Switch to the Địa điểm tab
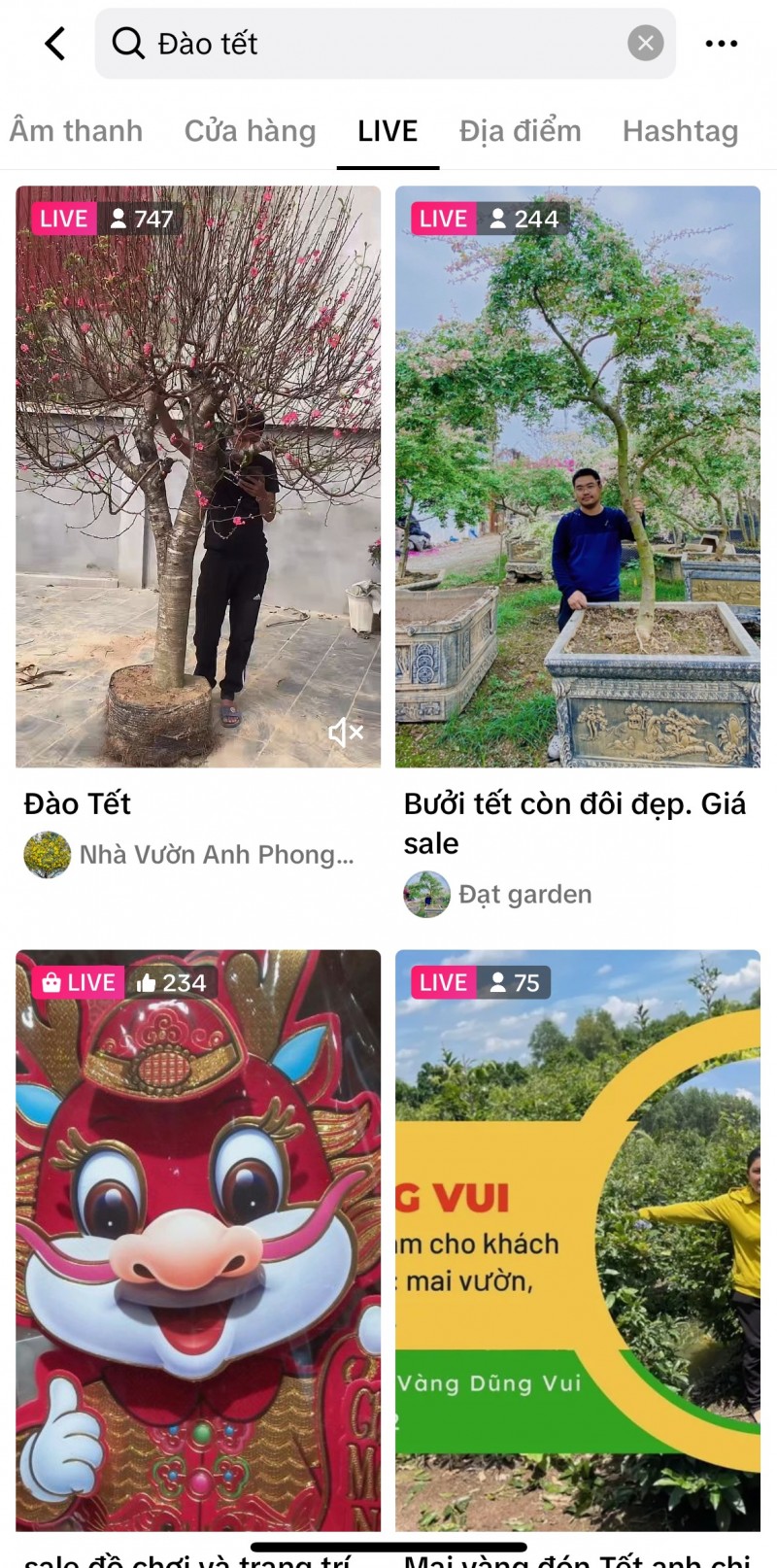The width and height of the screenshot is (777, 1568). pos(520,131)
